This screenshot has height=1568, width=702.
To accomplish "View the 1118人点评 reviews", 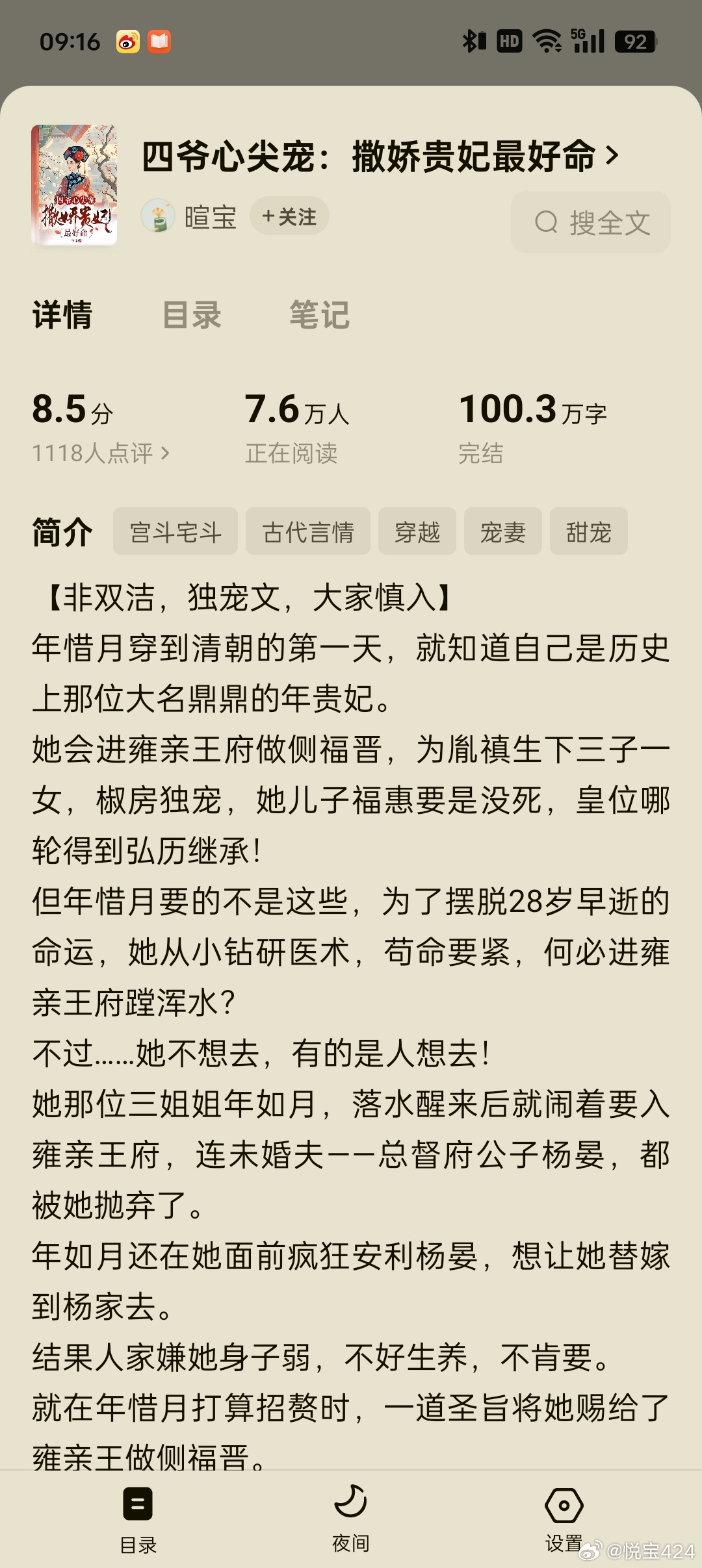I will point(101,453).
